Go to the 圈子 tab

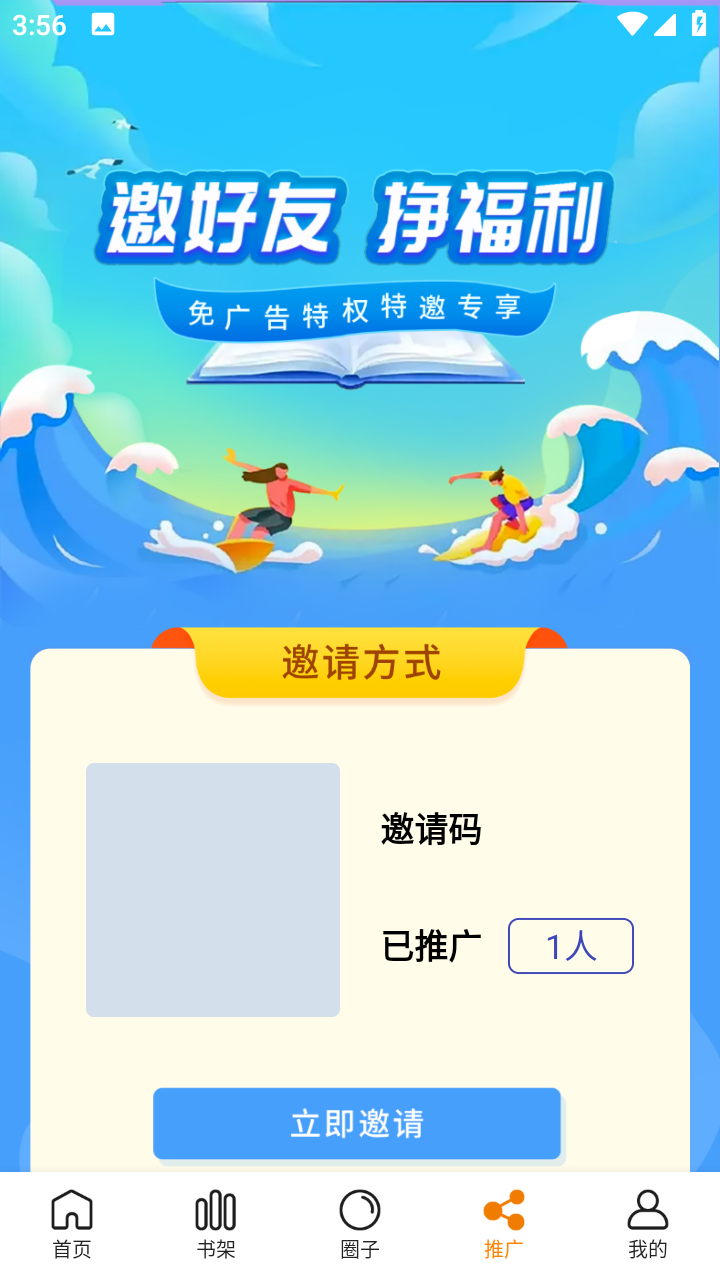tap(360, 1225)
